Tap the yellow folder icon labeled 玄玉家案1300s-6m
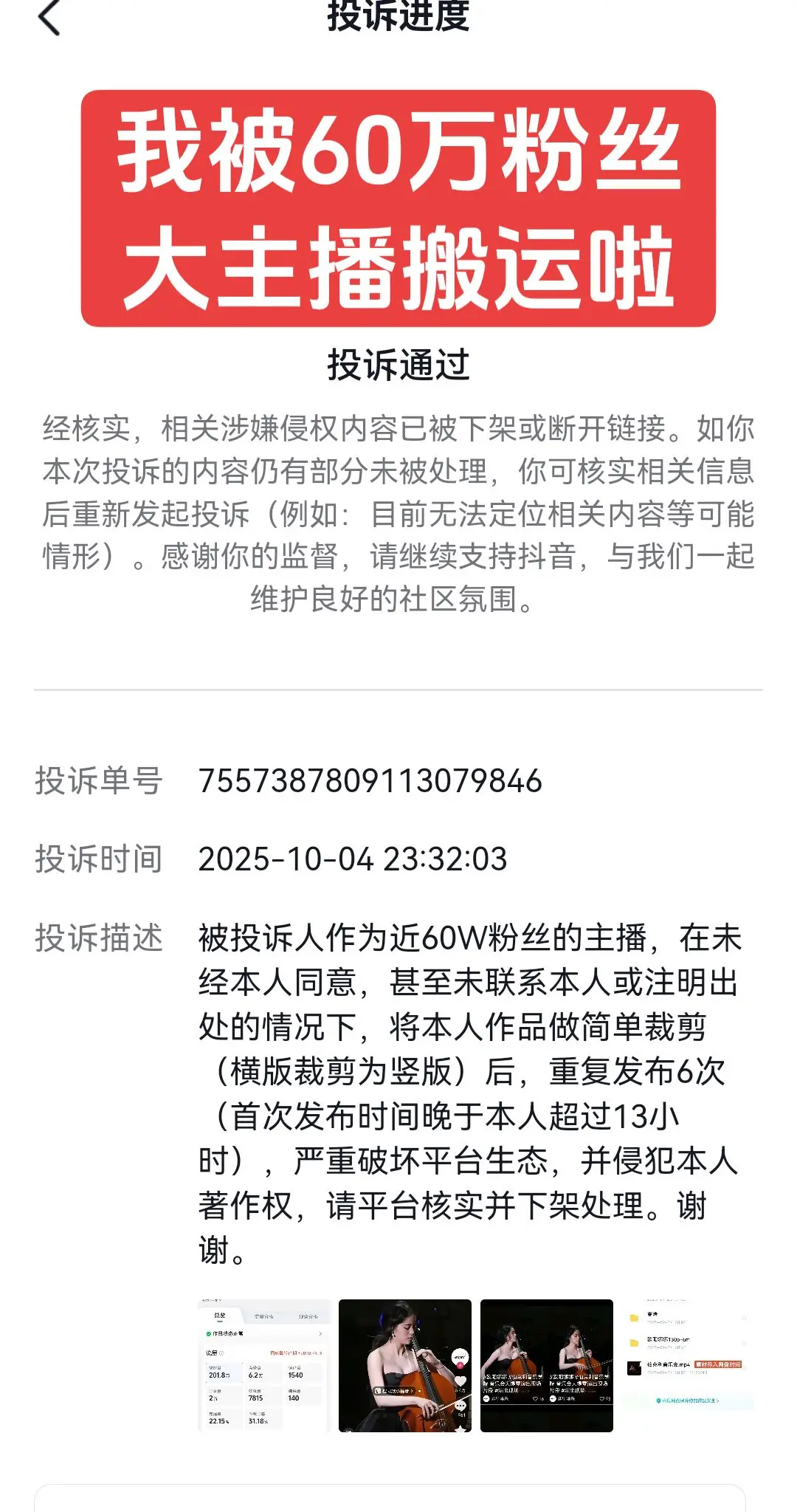This screenshot has width=797, height=1512. 635,1342
